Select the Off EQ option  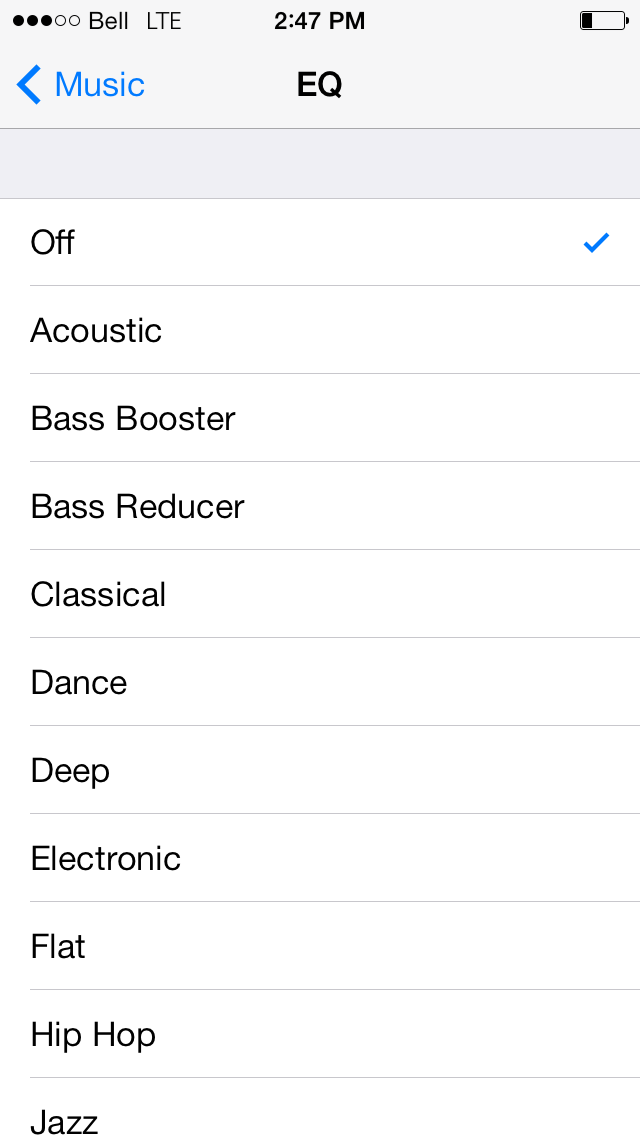coord(320,242)
